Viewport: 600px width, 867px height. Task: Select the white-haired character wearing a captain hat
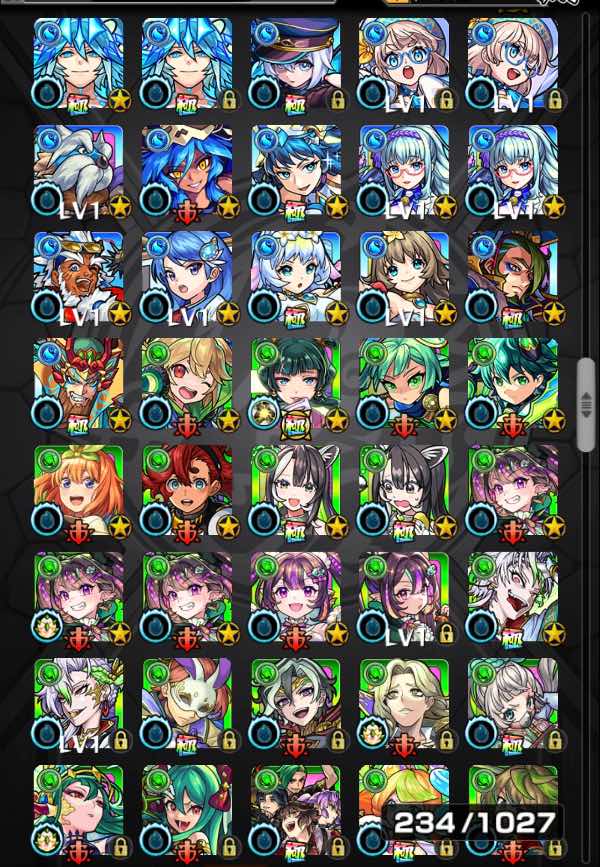(x=295, y=62)
